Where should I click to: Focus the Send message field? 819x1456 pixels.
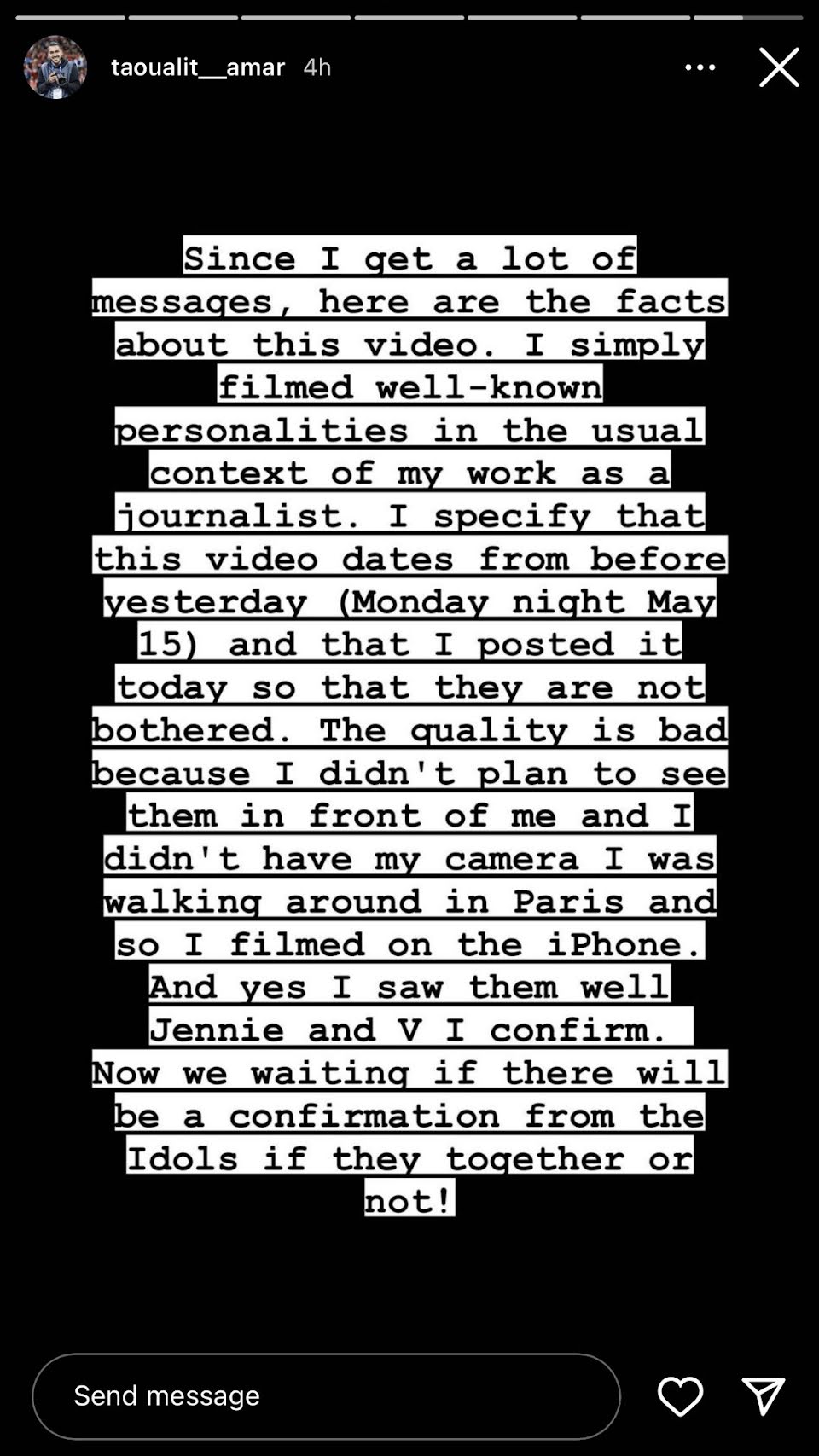326,1395
